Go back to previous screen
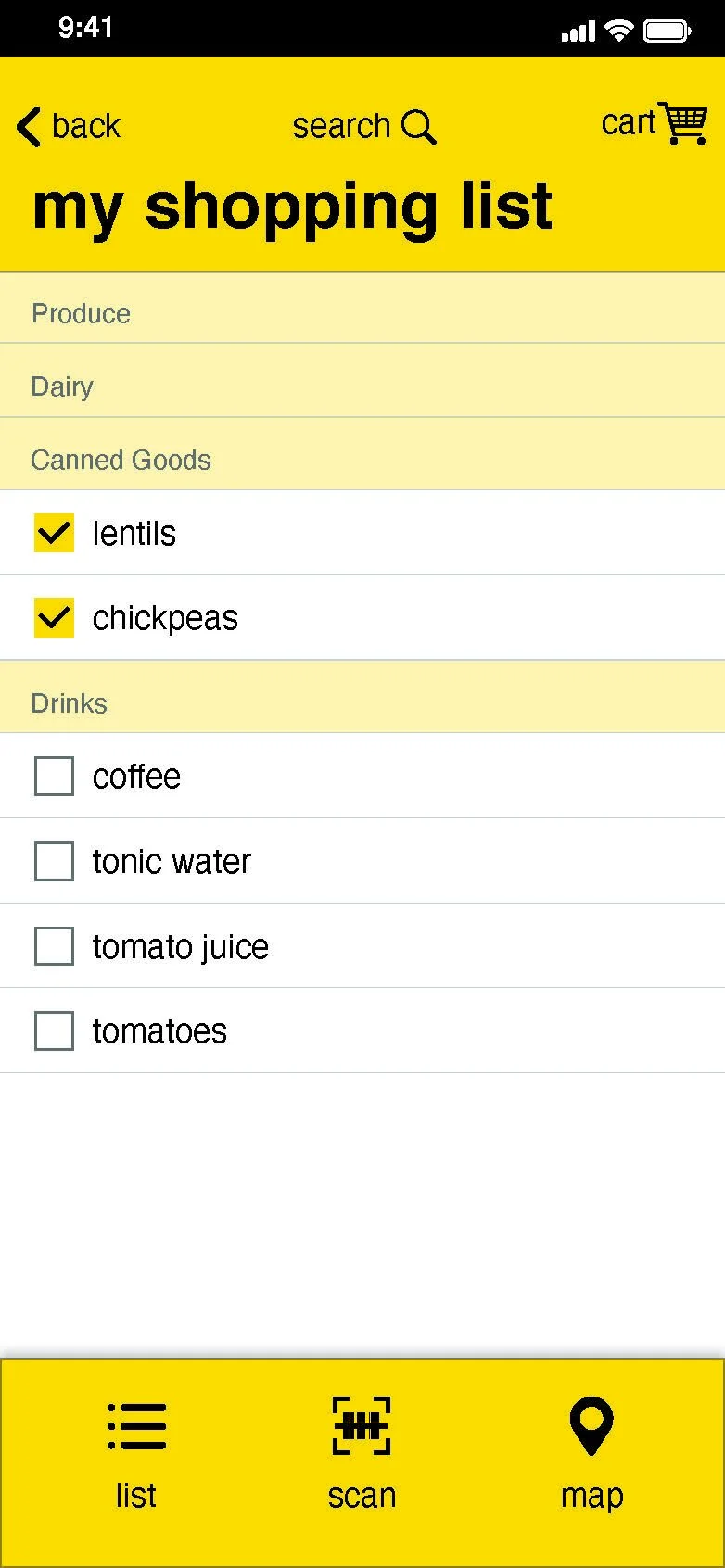 (x=70, y=126)
